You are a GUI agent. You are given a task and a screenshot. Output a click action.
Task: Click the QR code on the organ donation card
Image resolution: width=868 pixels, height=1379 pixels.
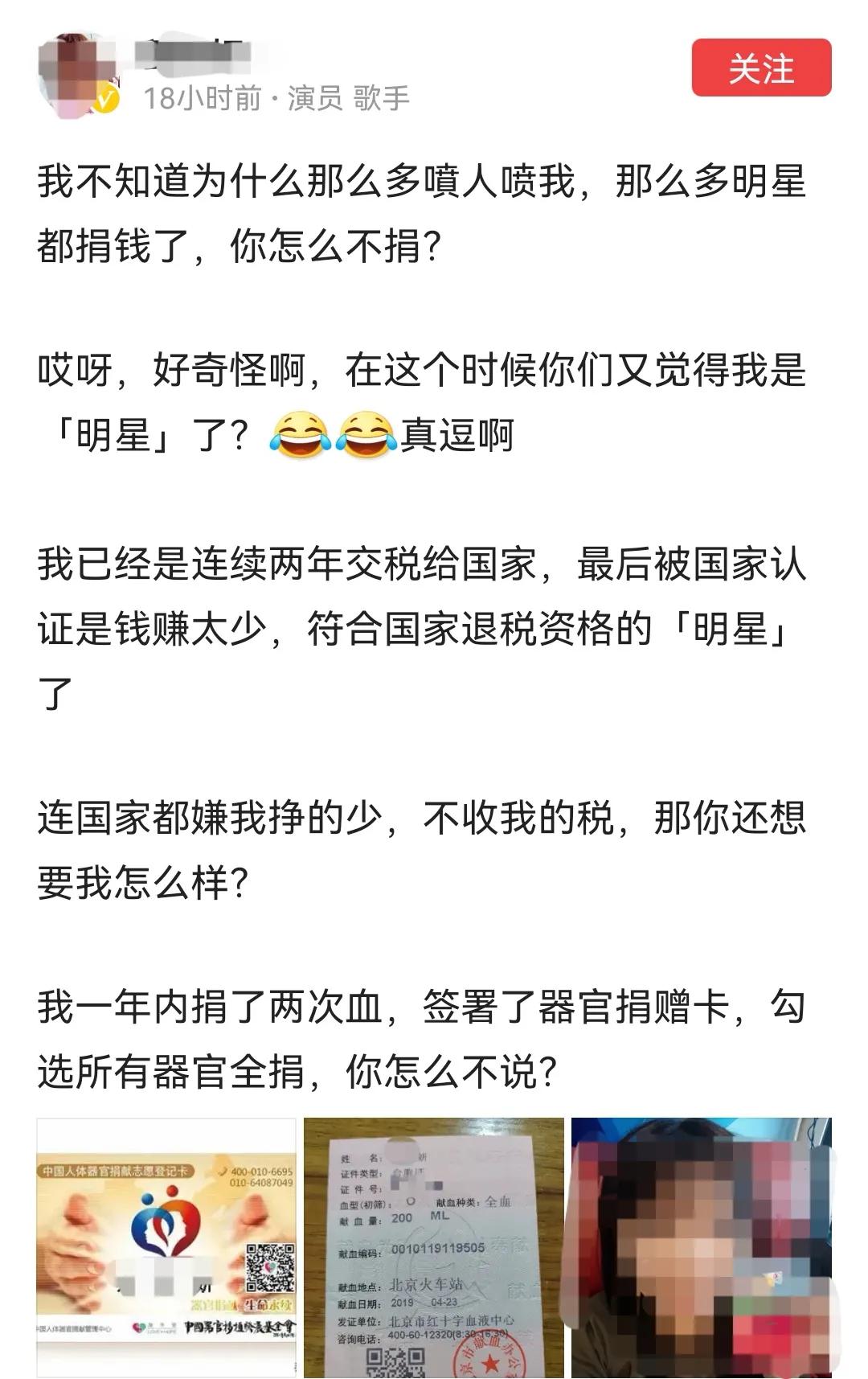point(269,1269)
